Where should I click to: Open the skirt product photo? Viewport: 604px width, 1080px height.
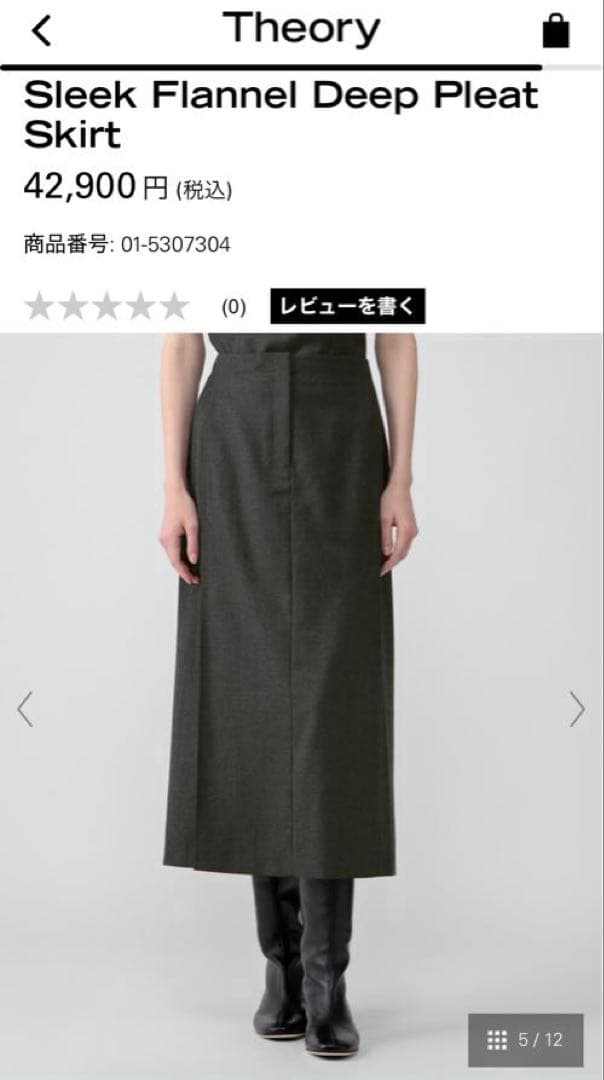(x=290, y=620)
